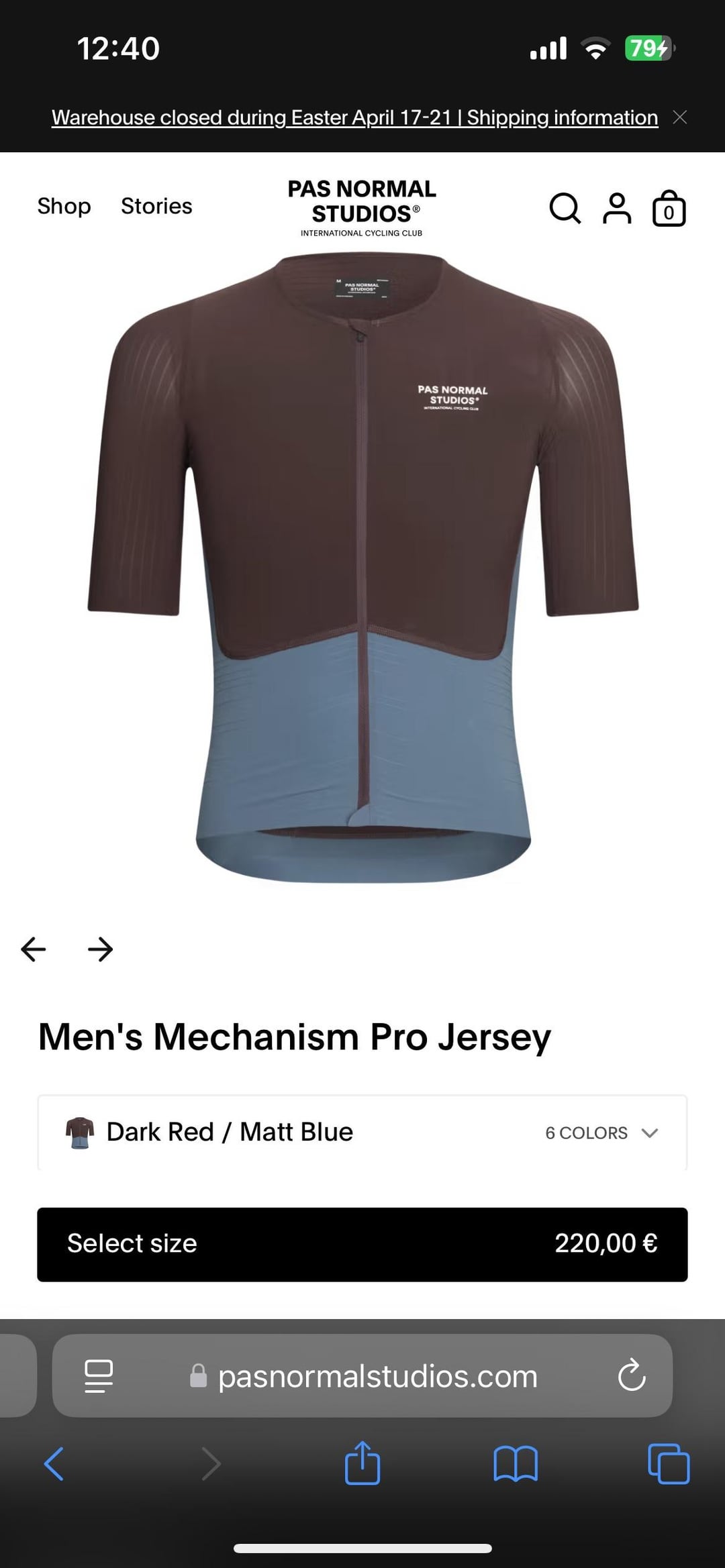Tap the pasnormalstudios.com address bar
Image resolution: width=725 pixels, height=1568 pixels.
click(x=362, y=1376)
